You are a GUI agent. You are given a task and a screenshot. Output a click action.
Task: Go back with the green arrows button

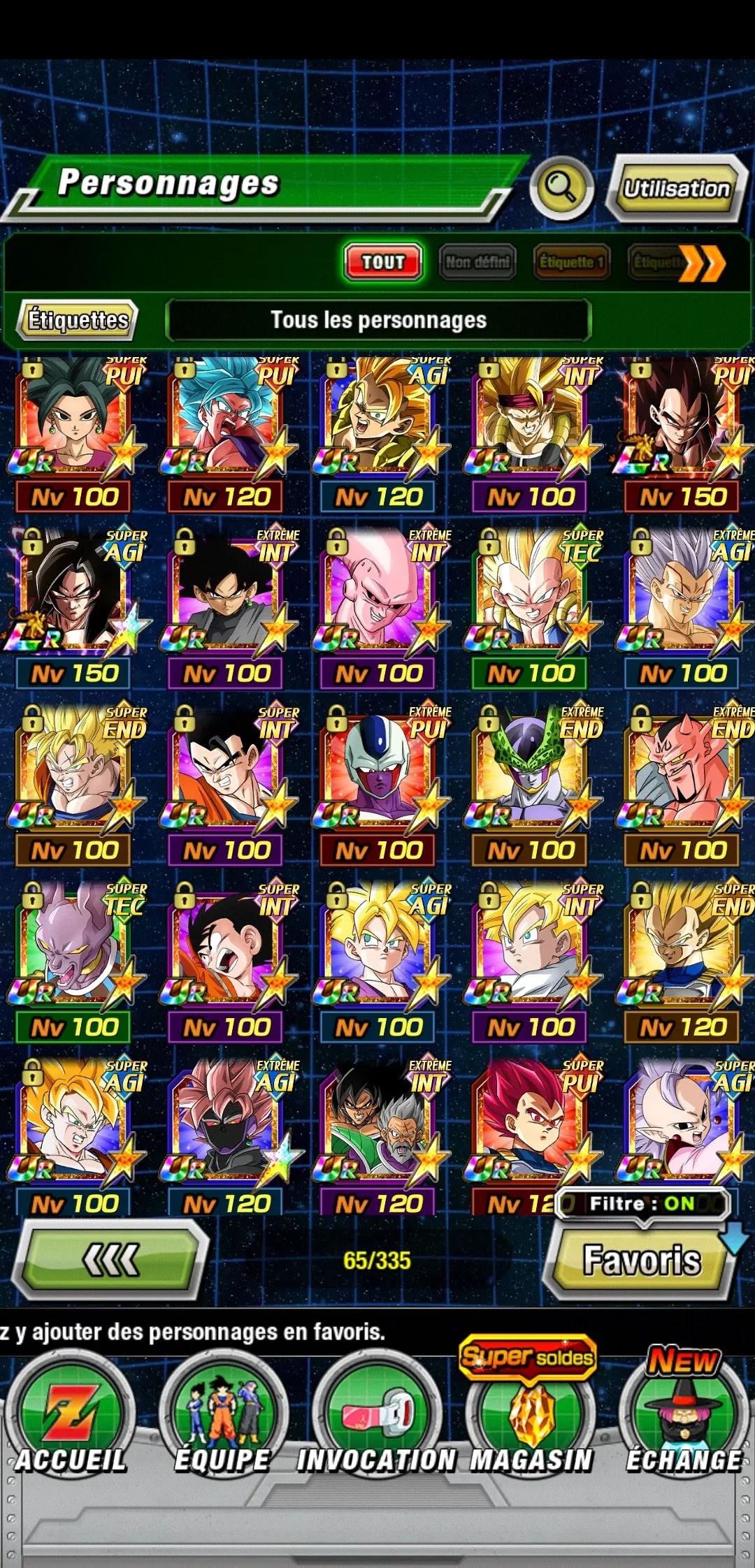111,1261
